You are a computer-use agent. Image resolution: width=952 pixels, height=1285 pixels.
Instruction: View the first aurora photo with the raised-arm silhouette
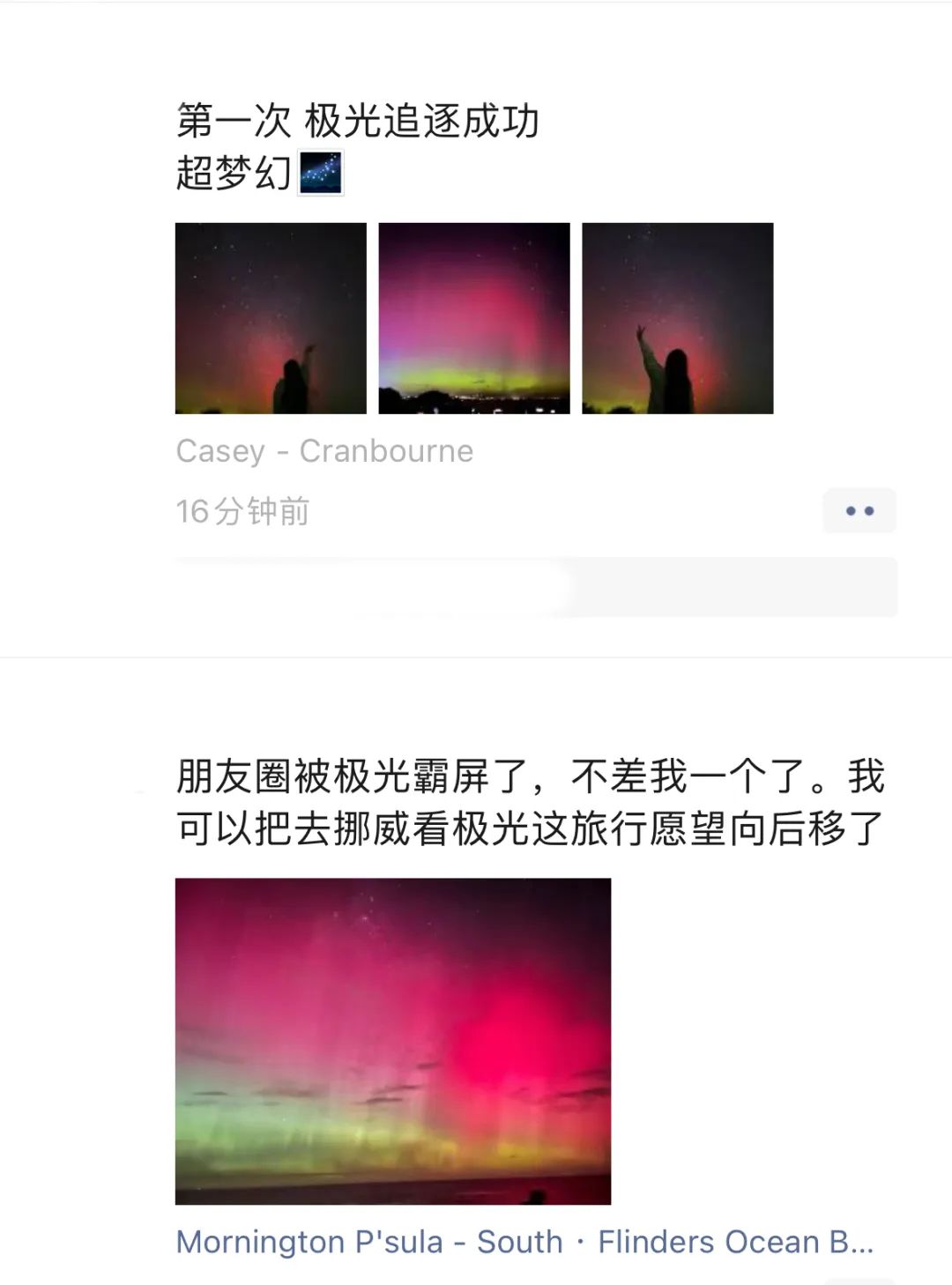(x=271, y=318)
